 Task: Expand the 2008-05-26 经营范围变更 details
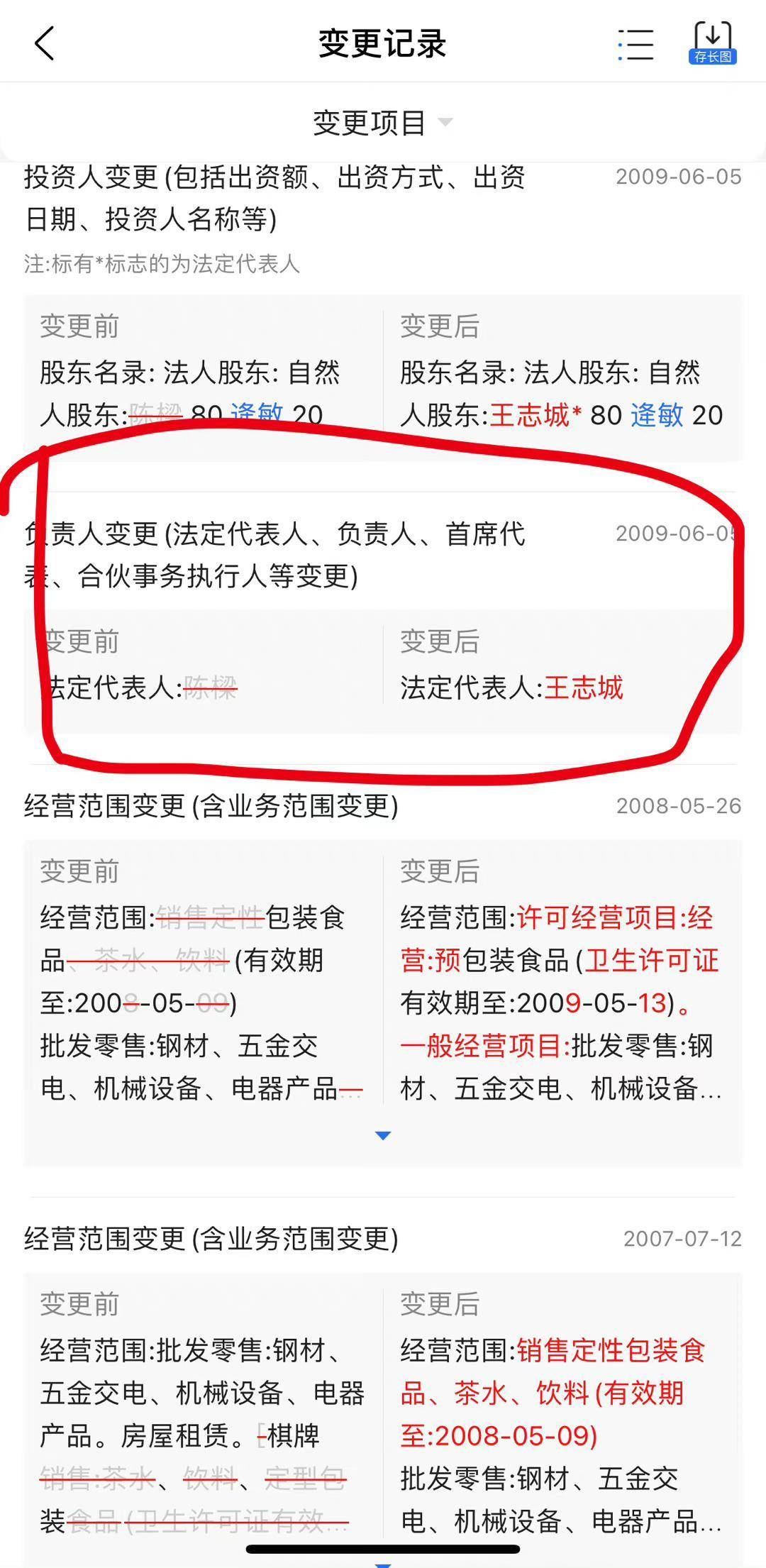coord(383,1136)
